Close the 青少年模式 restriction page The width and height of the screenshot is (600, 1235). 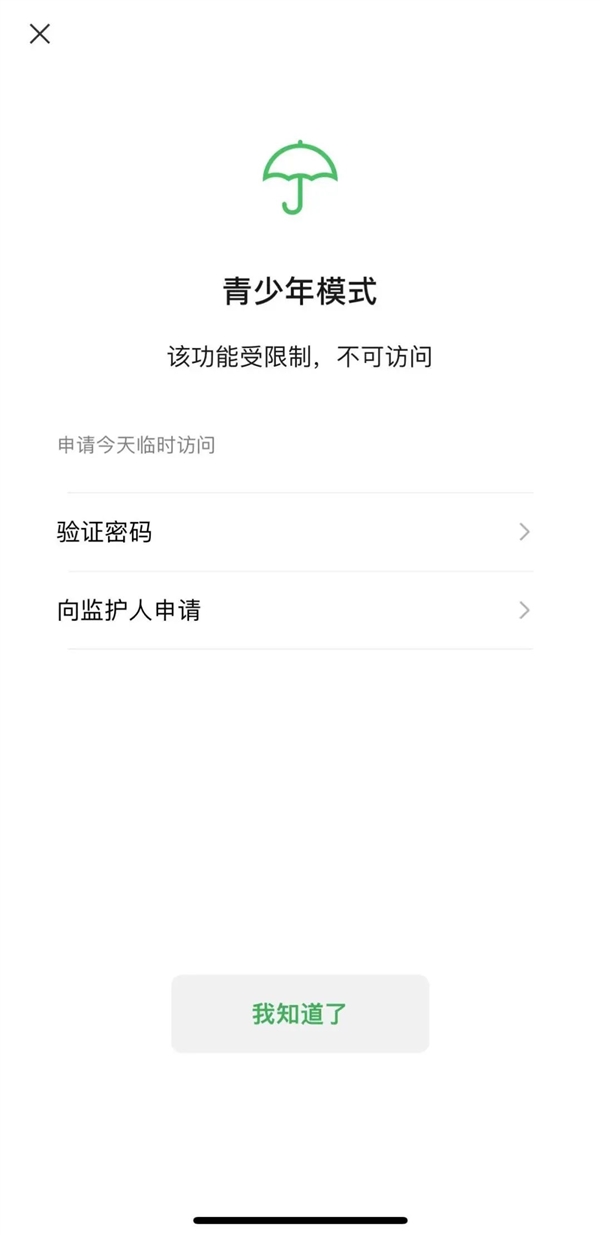tap(40, 34)
